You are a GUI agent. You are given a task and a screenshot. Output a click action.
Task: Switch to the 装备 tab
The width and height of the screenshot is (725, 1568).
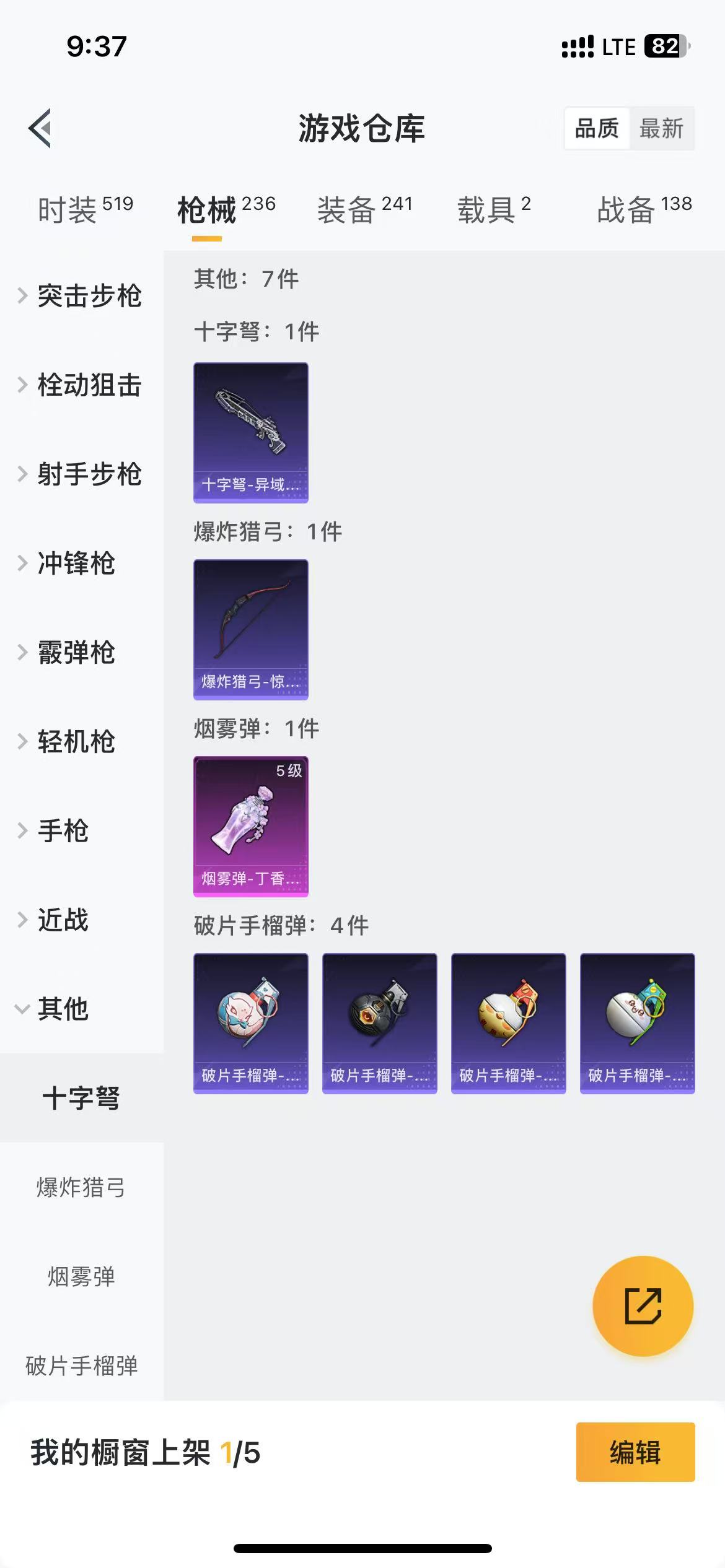coord(365,209)
